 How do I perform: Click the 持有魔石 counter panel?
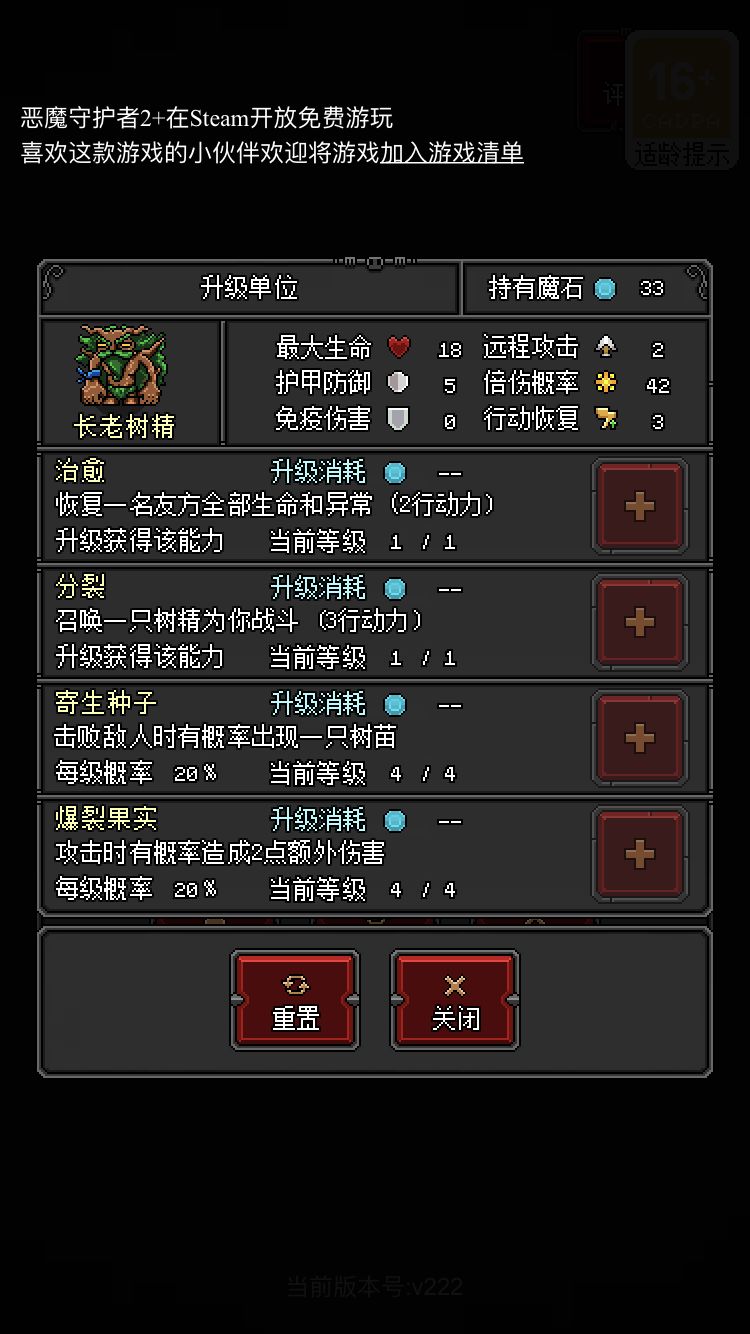(x=587, y=288)
